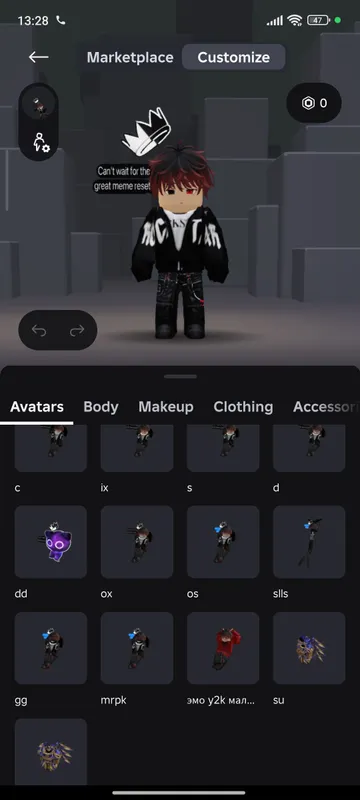Pick the saved avatar named gg

50,648
